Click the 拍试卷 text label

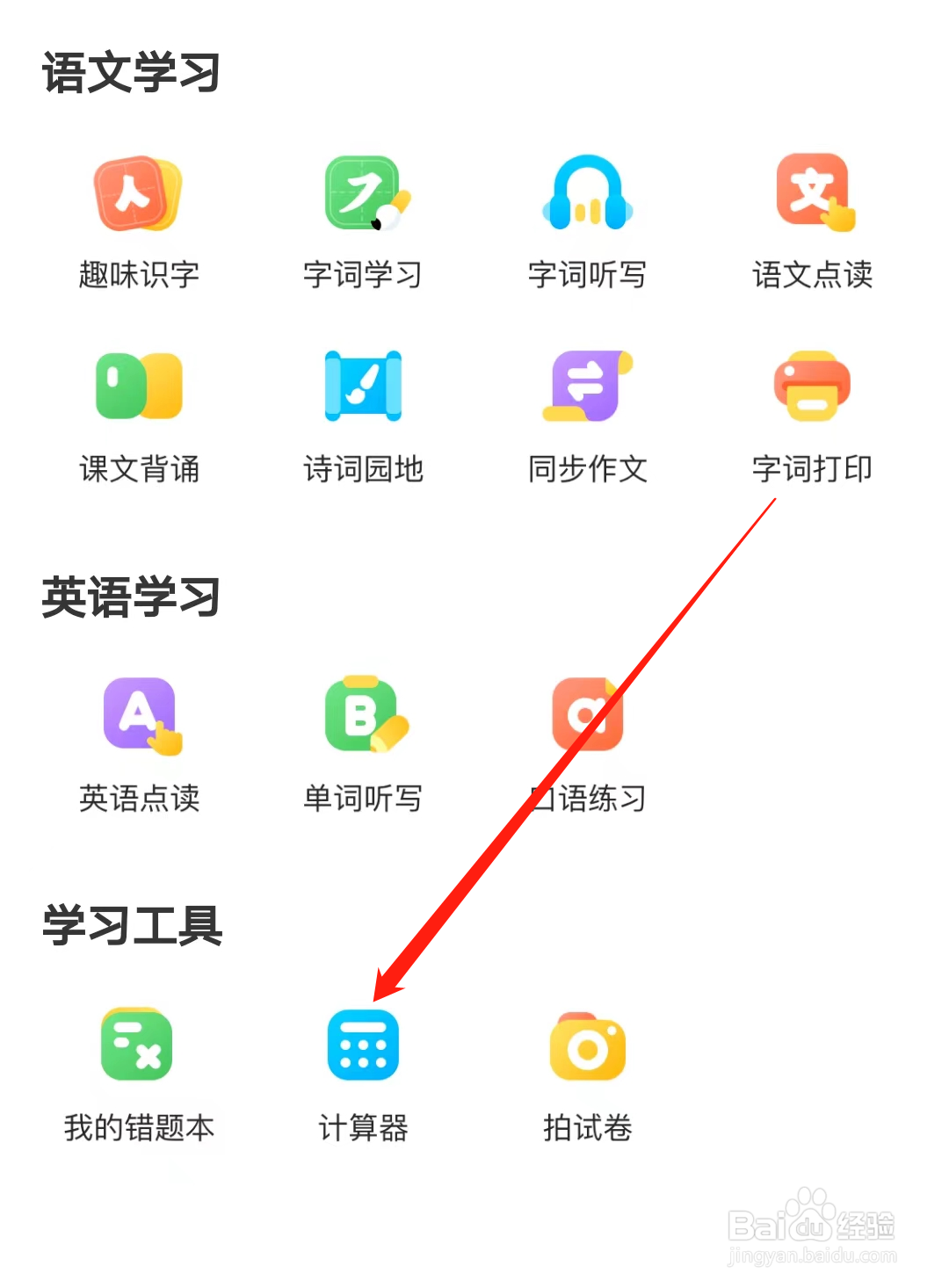pos(587,1129)
